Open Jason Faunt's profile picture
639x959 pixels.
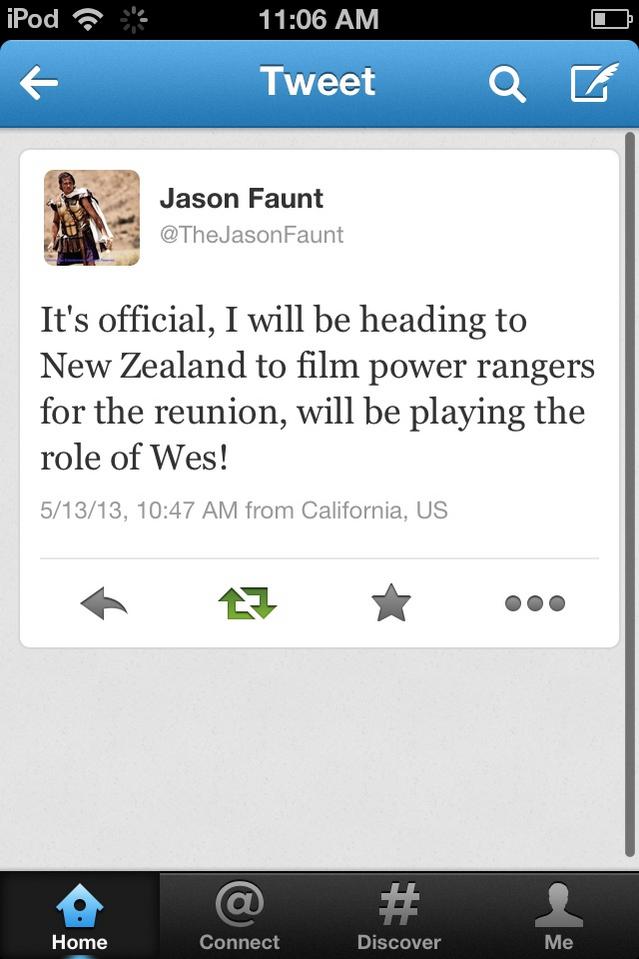pyautogui.click(x=92, y=218)
